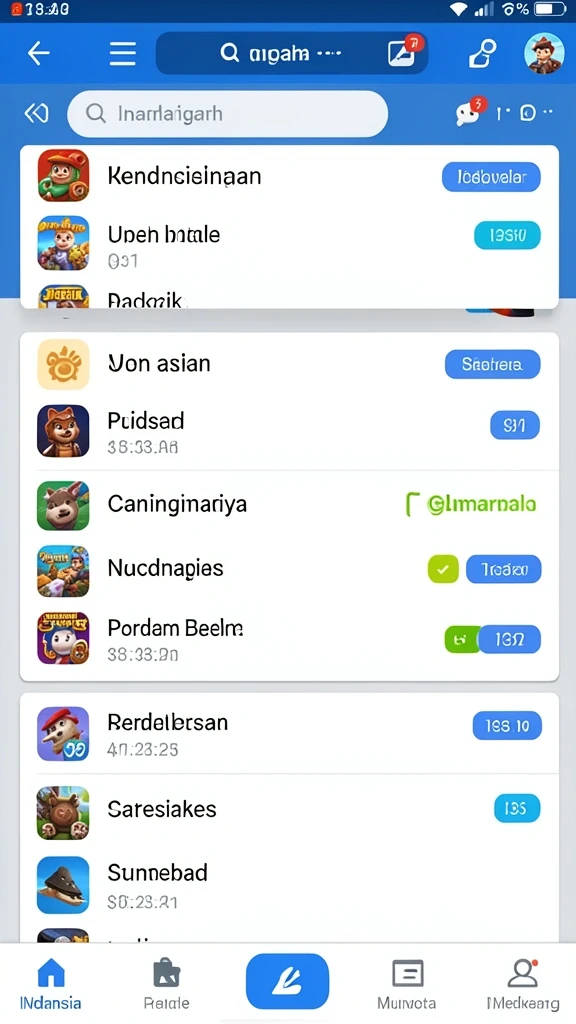Tap the center blue compose button
Image resolution: width=576 pixels, height=1024 pixels.
287,981
